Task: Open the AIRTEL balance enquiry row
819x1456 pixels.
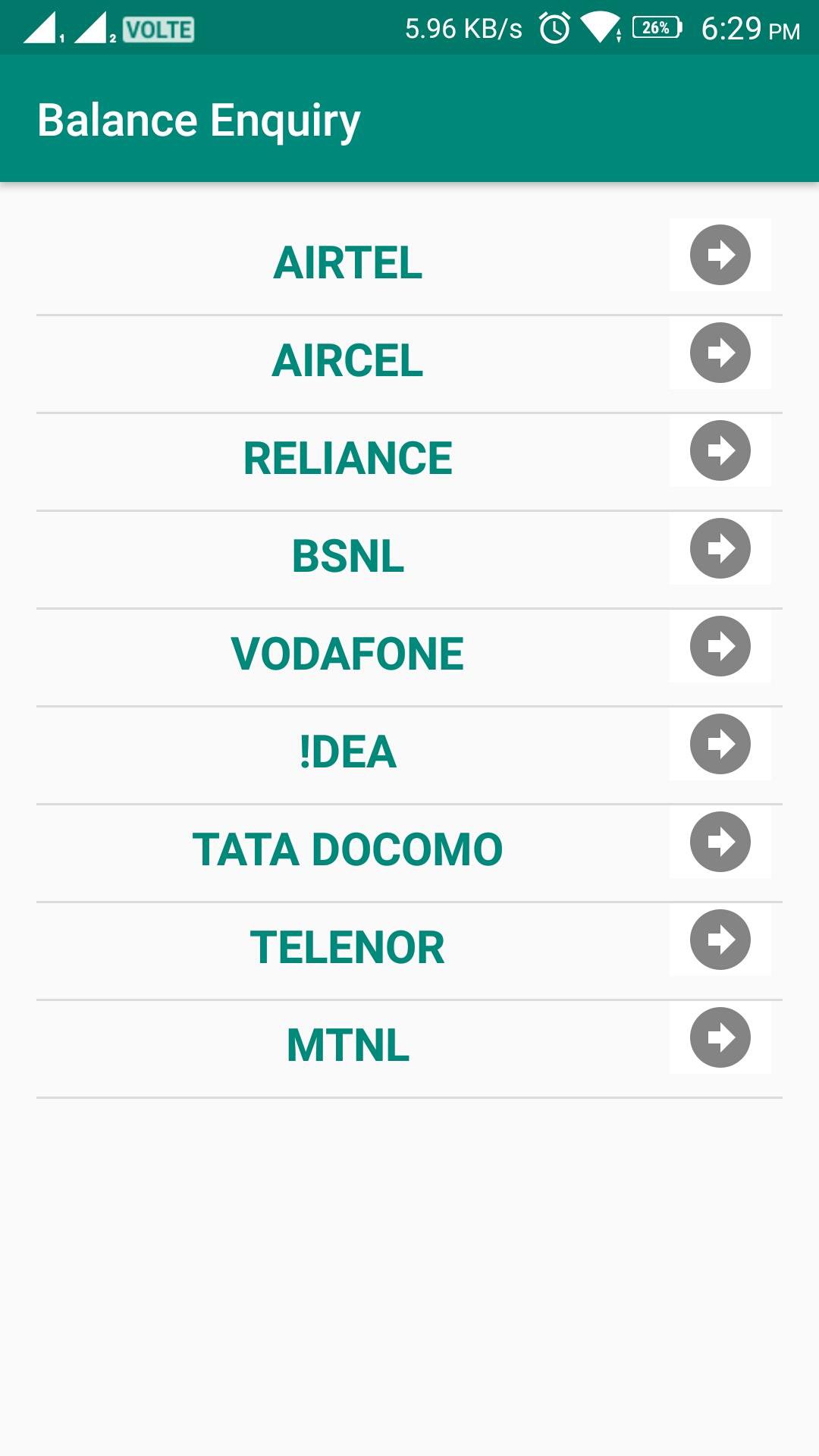Action: [x=409, y=262]
